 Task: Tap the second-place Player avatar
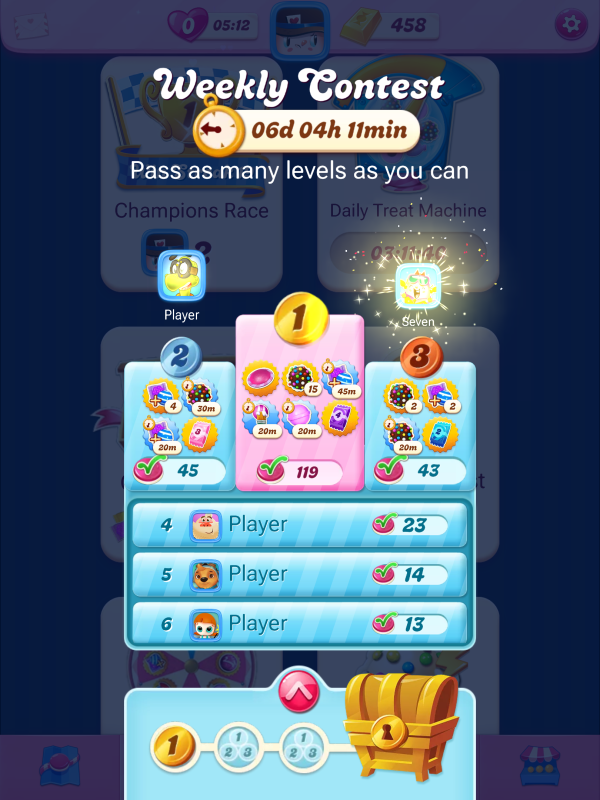point(181,275)
